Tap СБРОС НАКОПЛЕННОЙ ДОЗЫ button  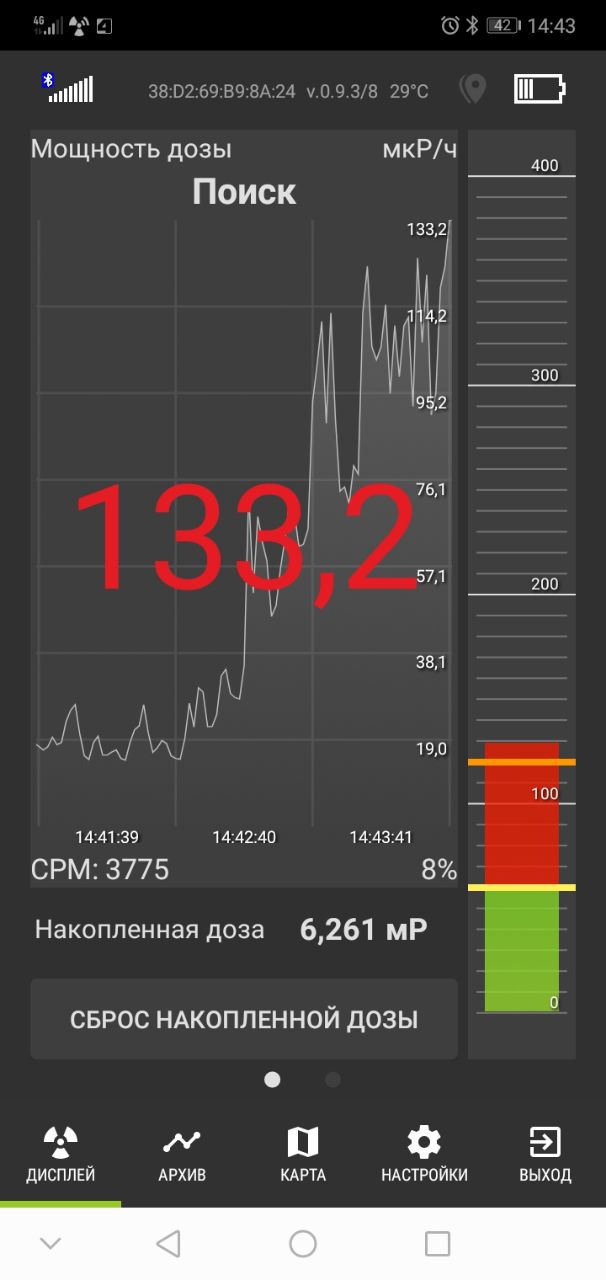click(244, 1019)
